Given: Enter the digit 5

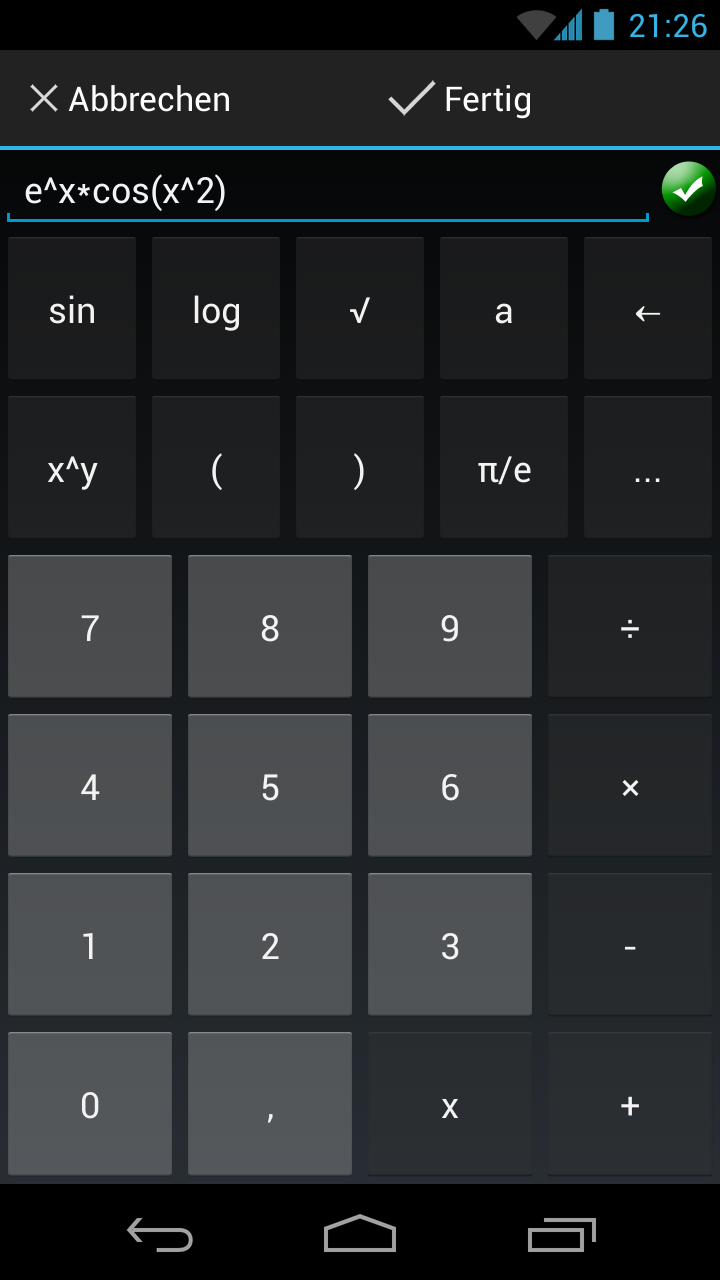Looking at the screenshot, I should point(270,786).
